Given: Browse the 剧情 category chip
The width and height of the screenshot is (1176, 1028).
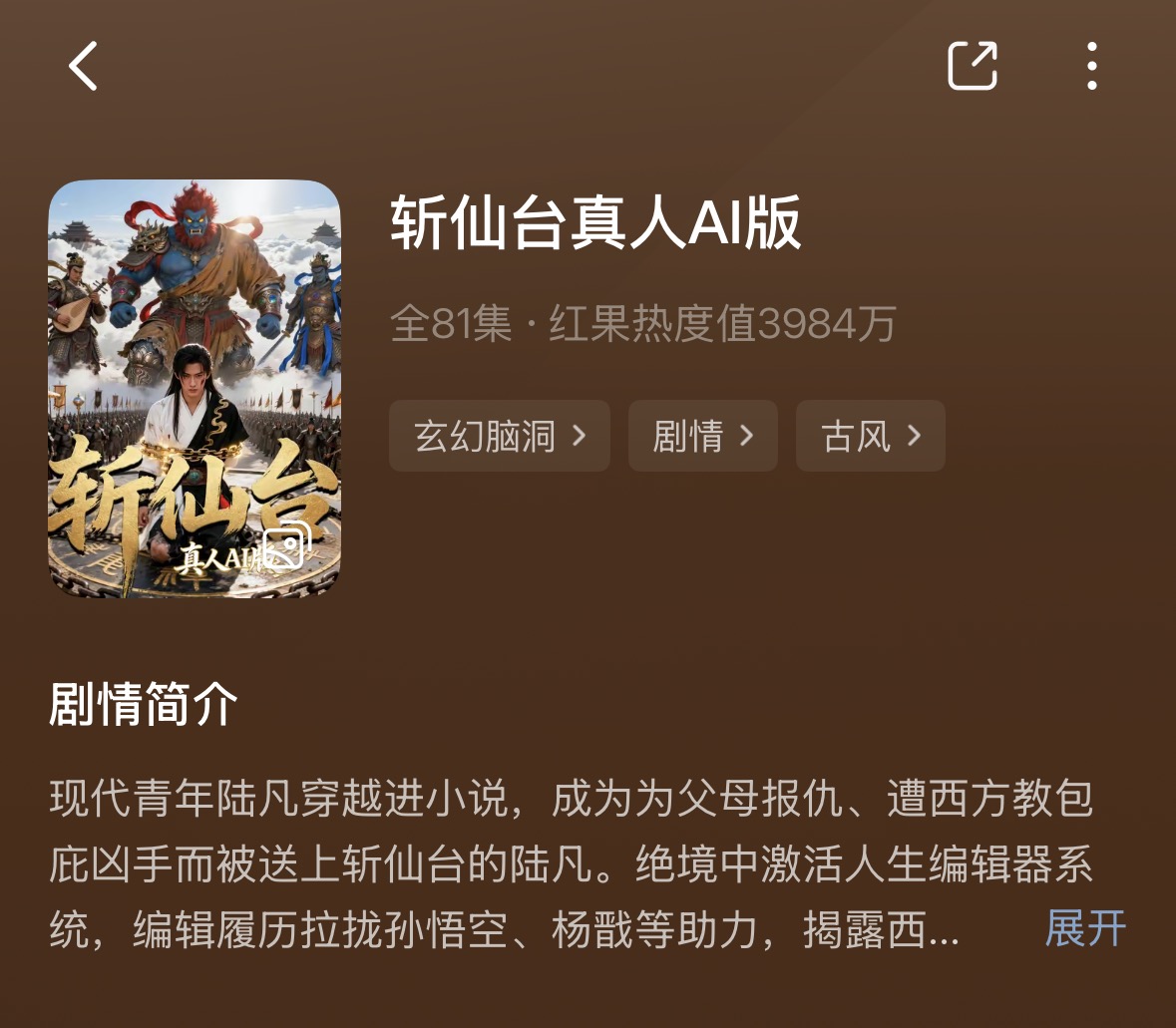Looking at the screenshot, I should (702, 436).
